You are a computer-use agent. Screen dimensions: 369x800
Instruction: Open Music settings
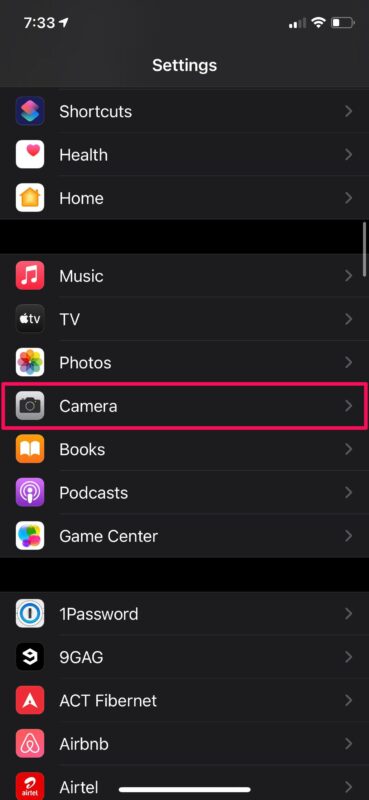[184, 276]
